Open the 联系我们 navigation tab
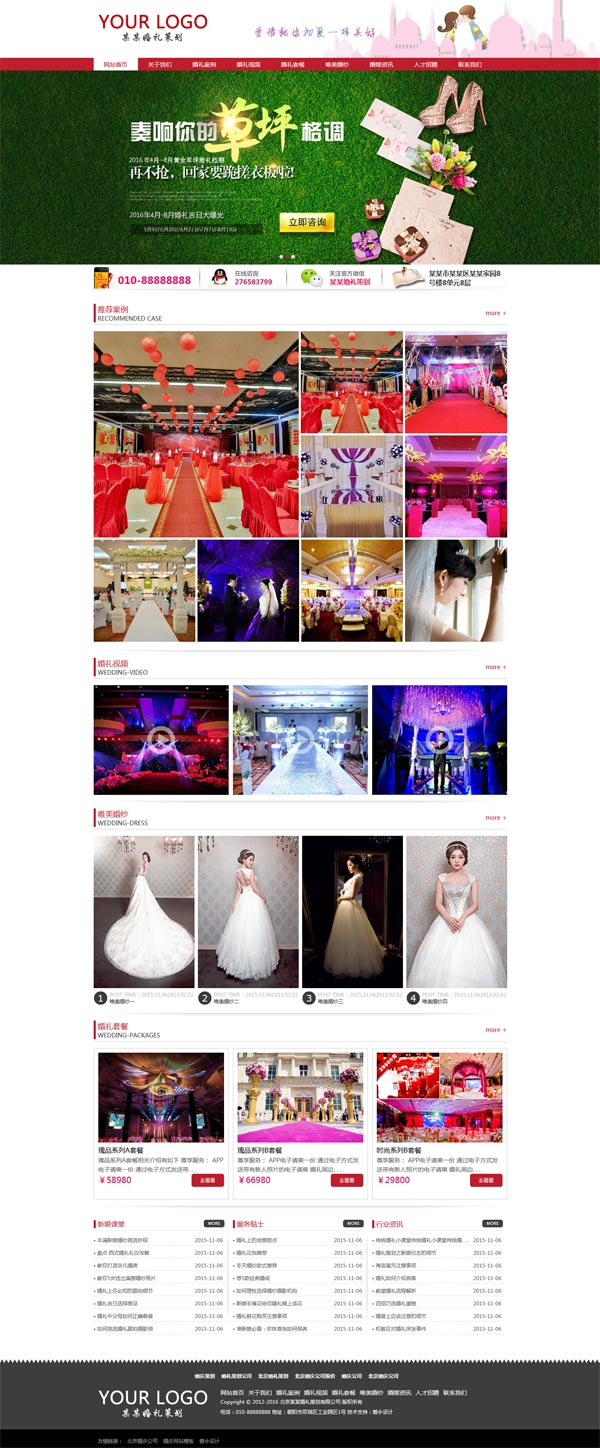600x1448 pixels. coord(469,64)
